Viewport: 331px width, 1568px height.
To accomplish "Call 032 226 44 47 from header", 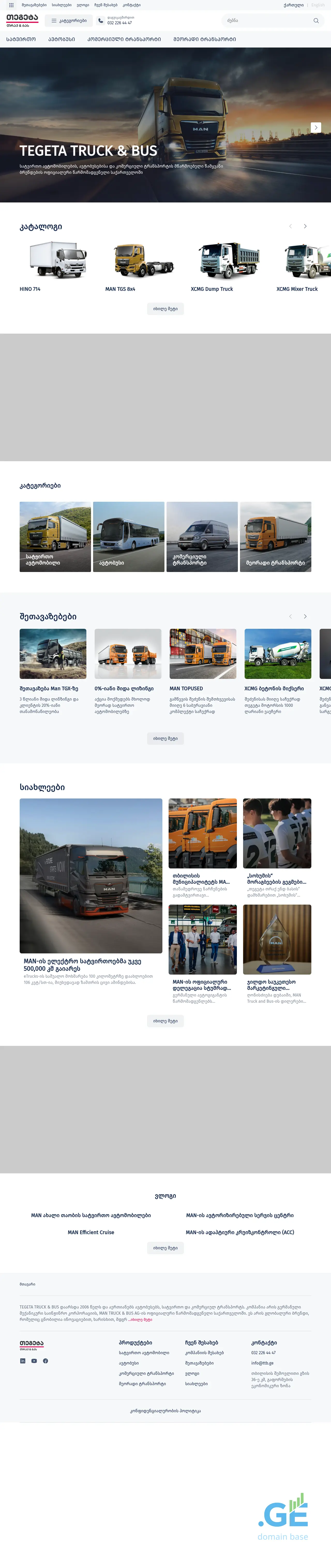I will coord(119,22).
